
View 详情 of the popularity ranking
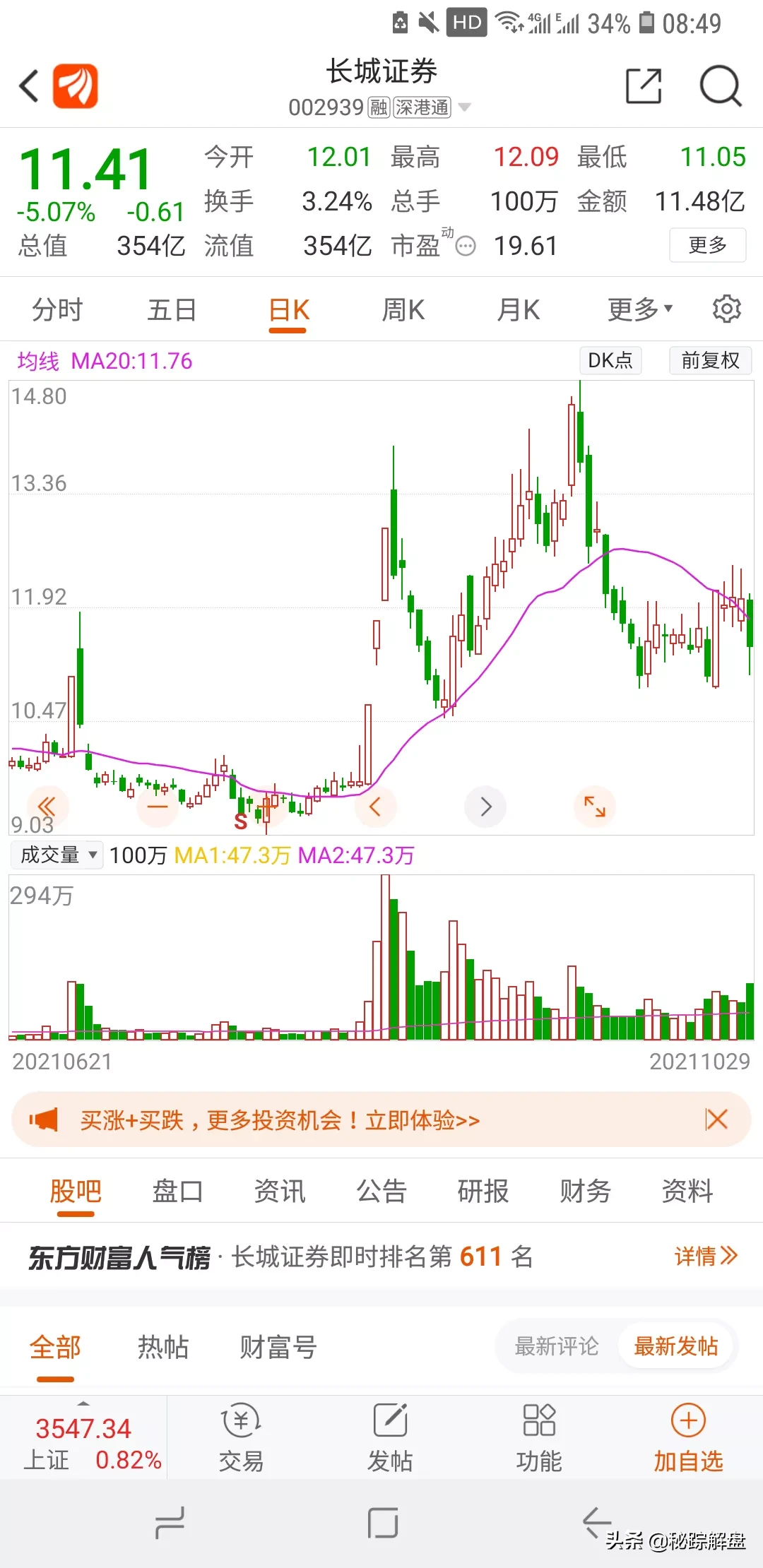tap(705, 1256)
